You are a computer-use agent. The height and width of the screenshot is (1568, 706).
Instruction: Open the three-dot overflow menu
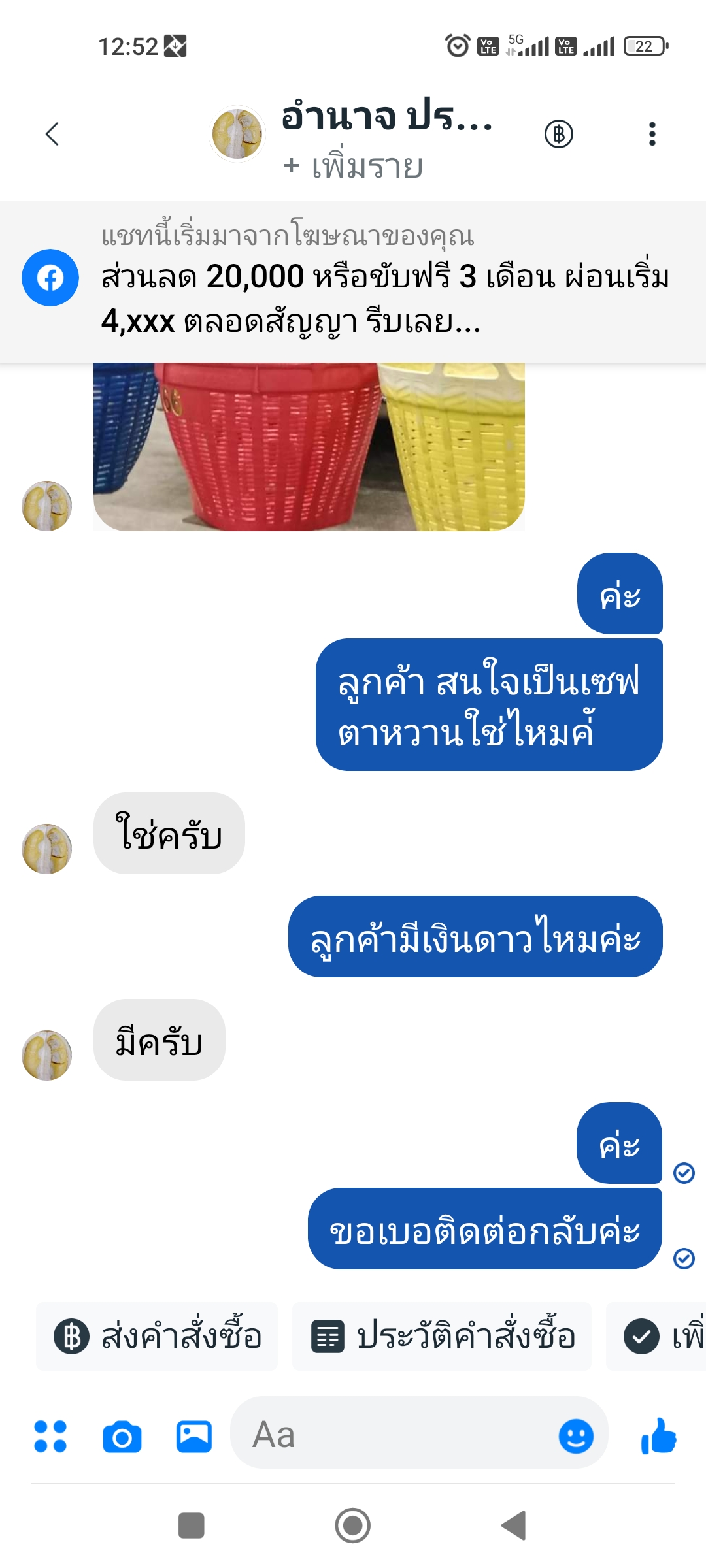coord(652,134)
